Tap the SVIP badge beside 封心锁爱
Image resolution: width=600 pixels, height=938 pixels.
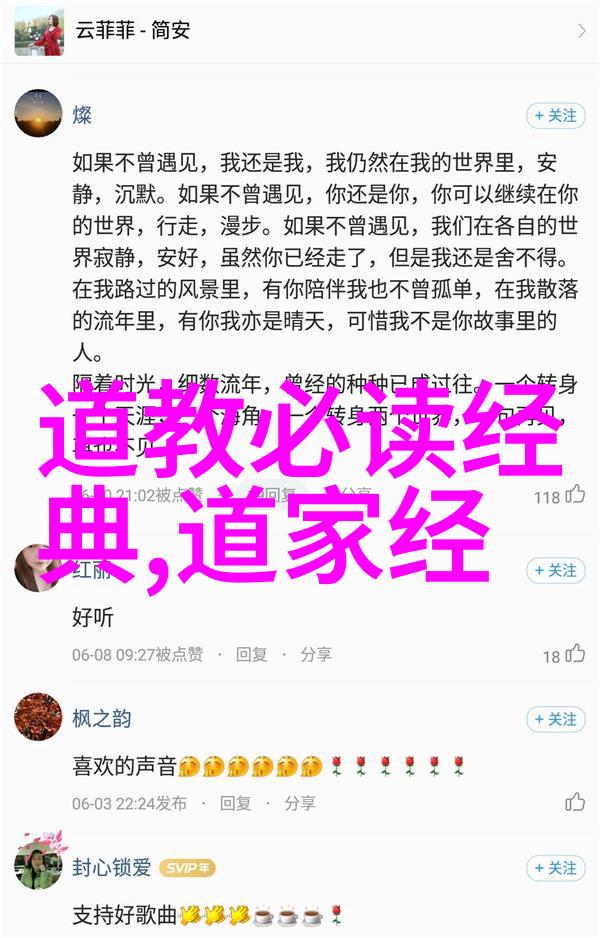pos(188,867)
